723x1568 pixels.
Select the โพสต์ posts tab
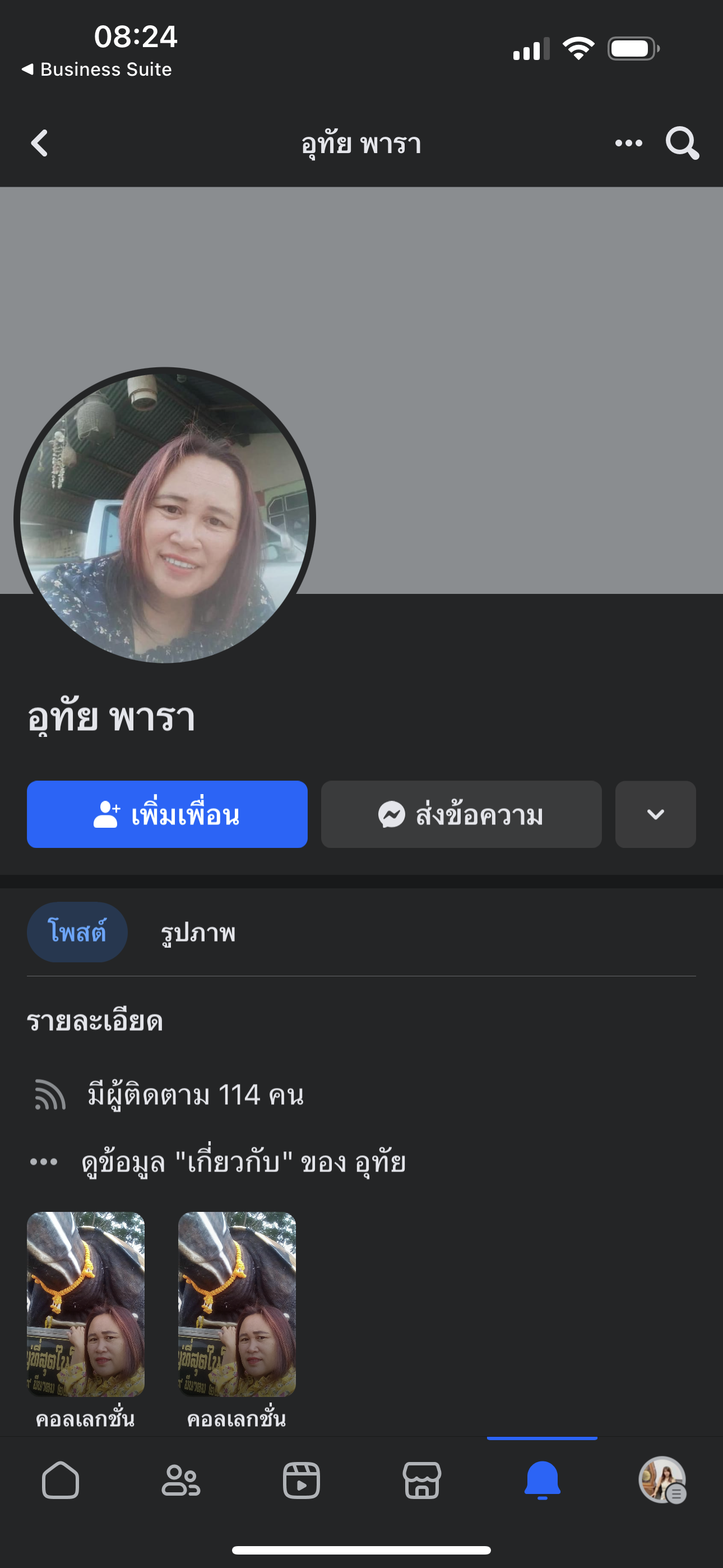click(77, 932)
